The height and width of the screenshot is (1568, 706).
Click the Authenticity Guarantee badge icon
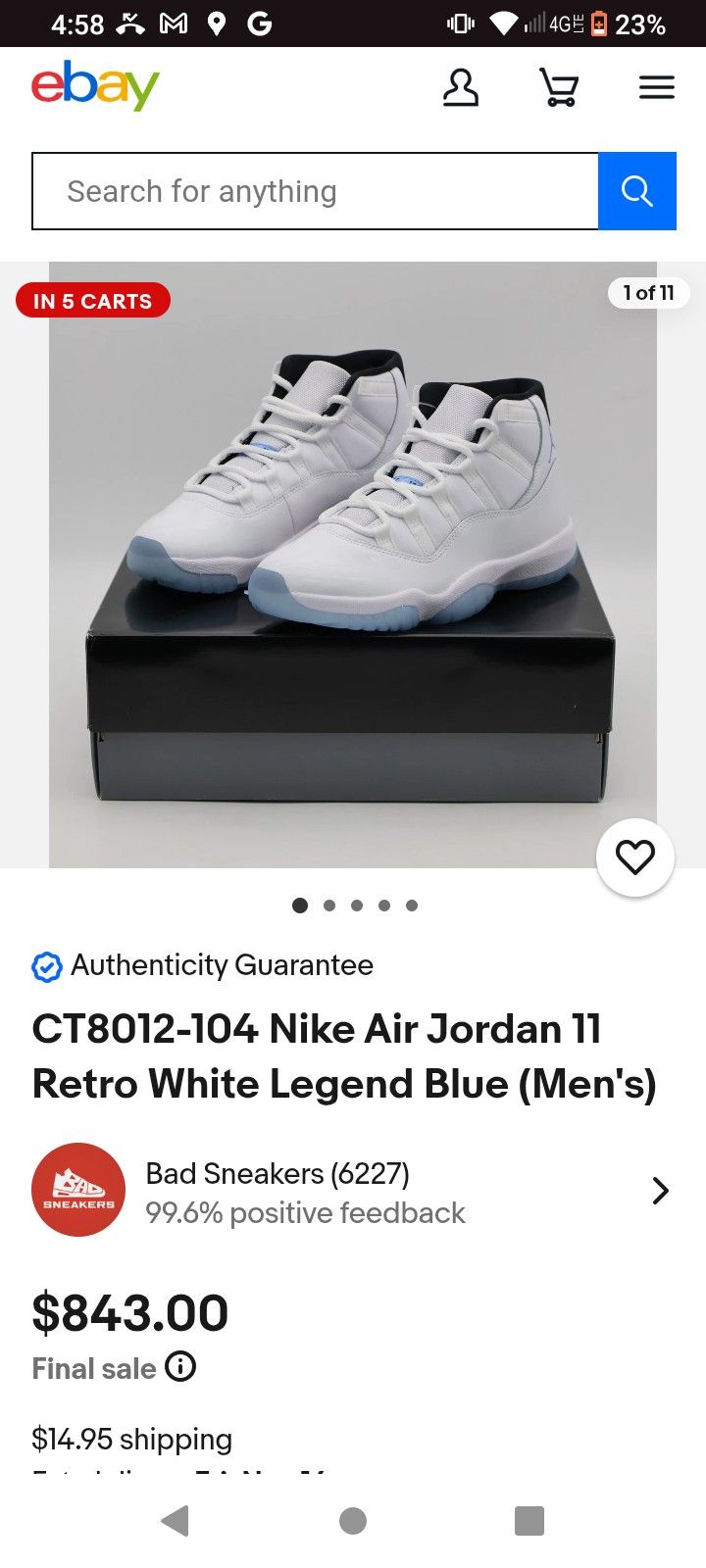click(45, 965)
